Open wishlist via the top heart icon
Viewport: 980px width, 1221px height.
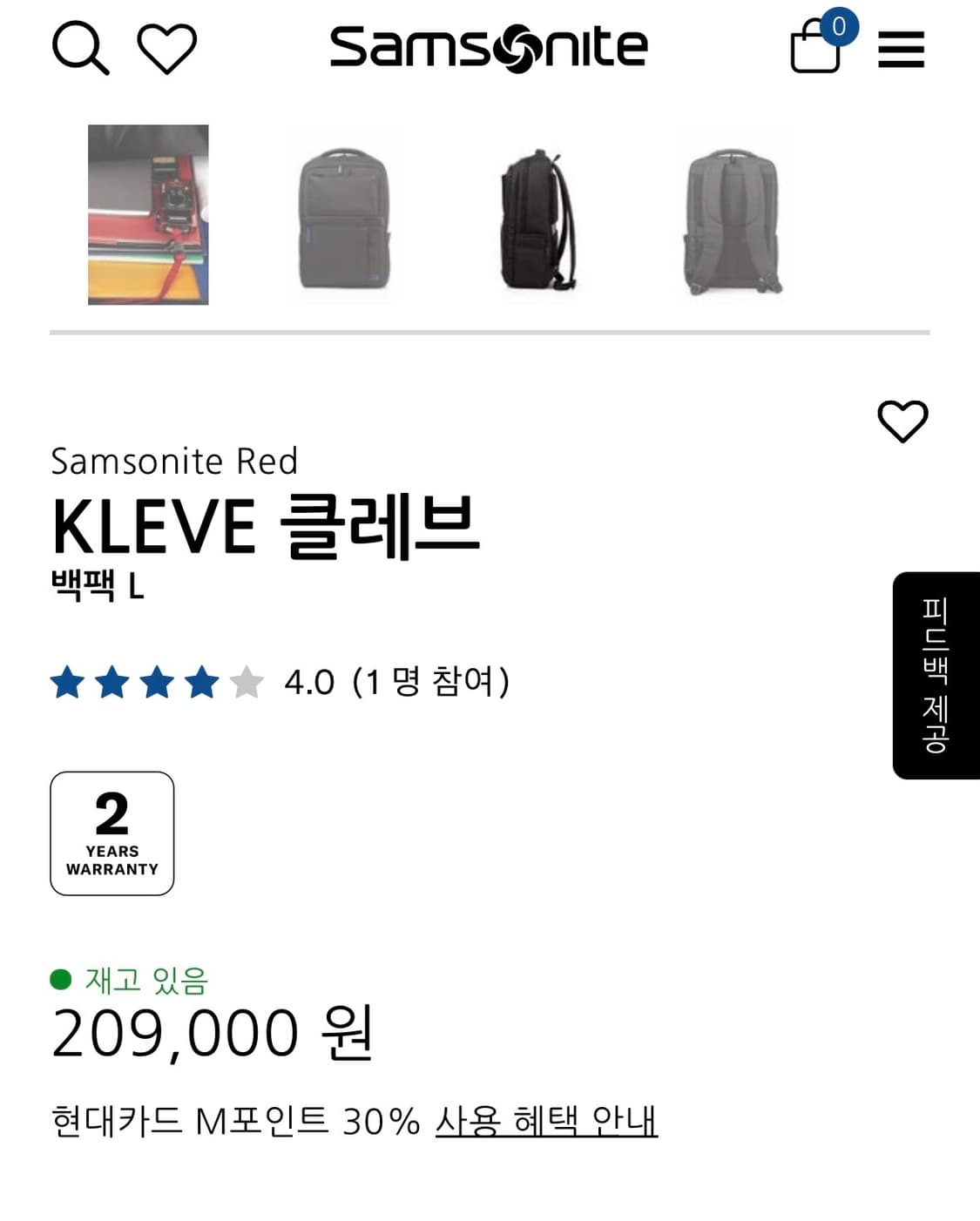coord(168,48)
